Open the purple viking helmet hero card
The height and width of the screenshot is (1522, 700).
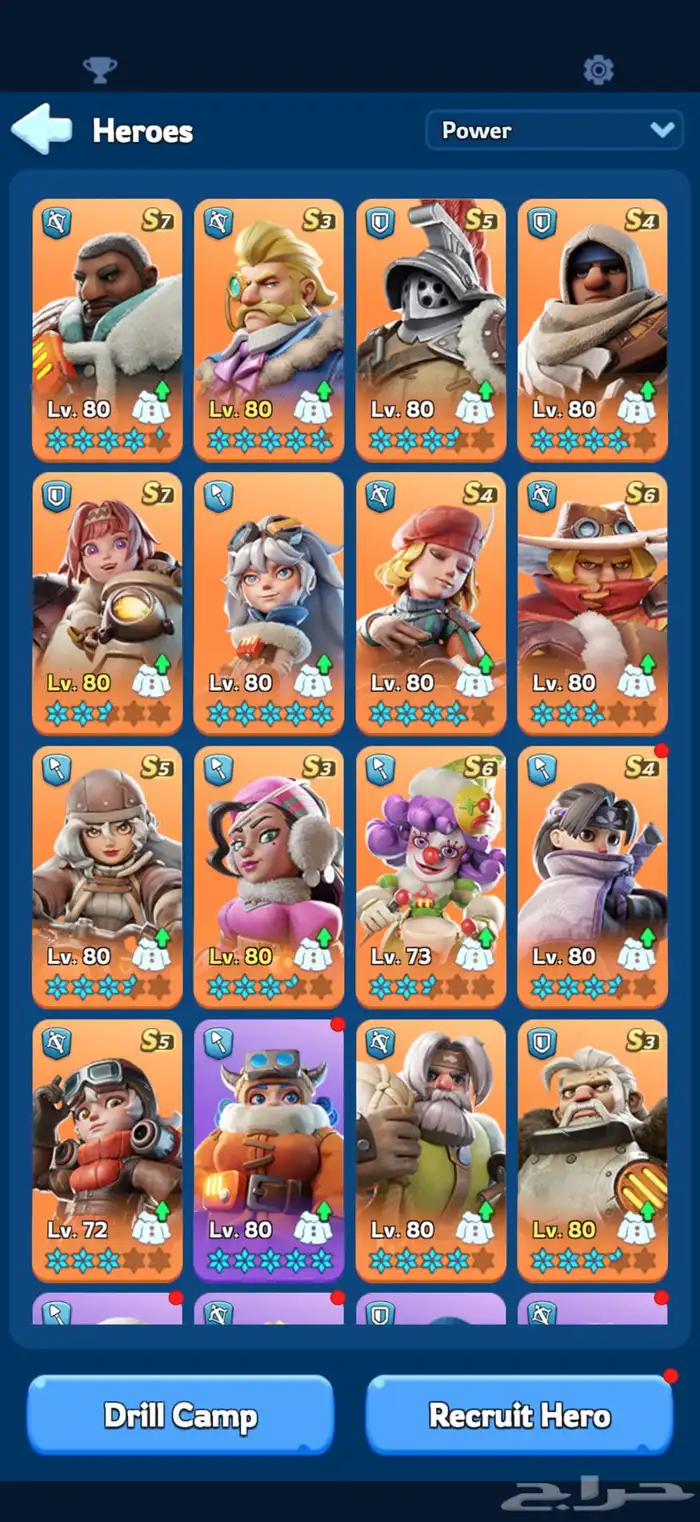coord(269,1151)
